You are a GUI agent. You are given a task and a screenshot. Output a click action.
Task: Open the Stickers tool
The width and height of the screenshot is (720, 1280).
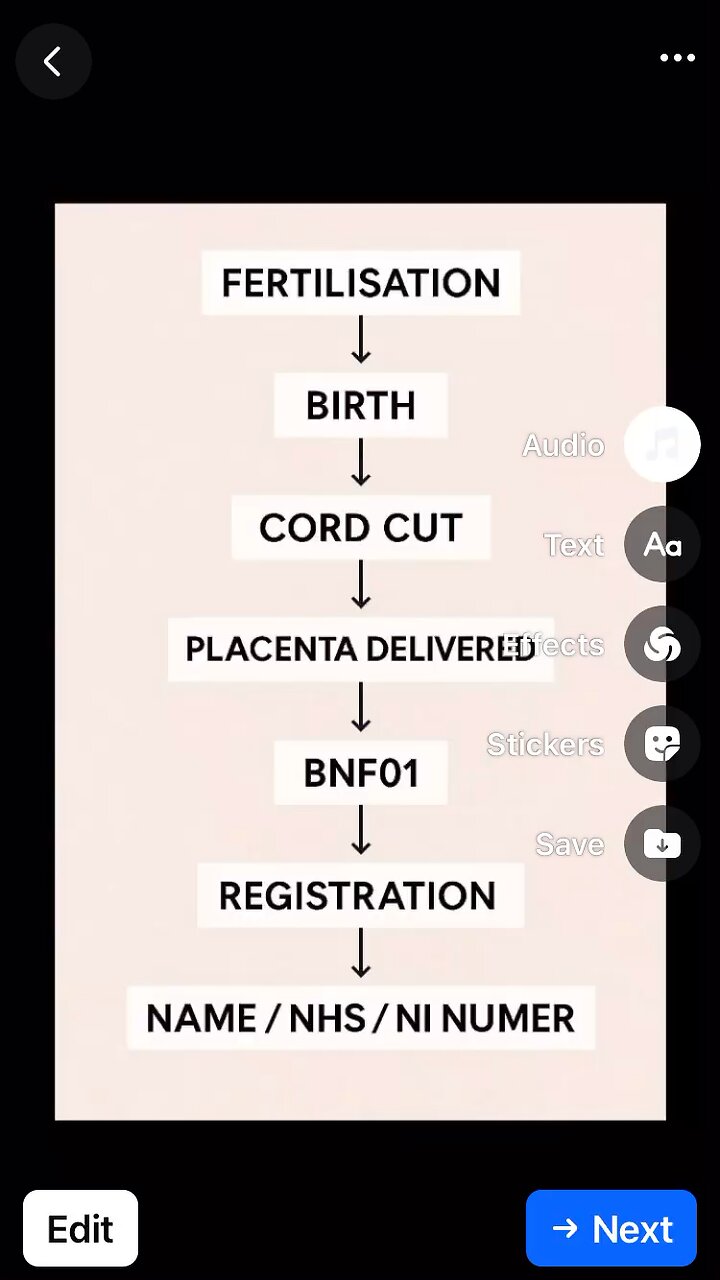(x=661, y=744)
